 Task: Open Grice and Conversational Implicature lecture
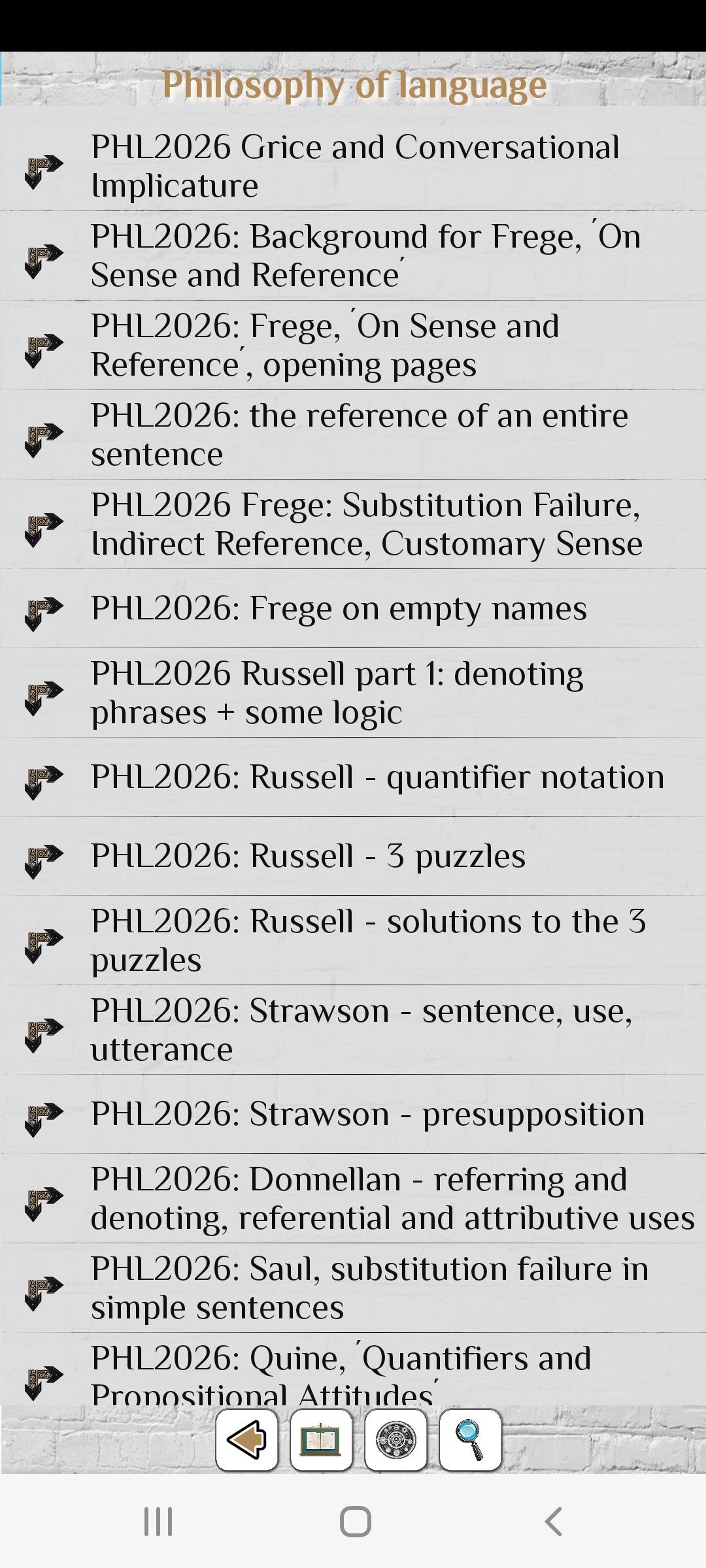353,166
